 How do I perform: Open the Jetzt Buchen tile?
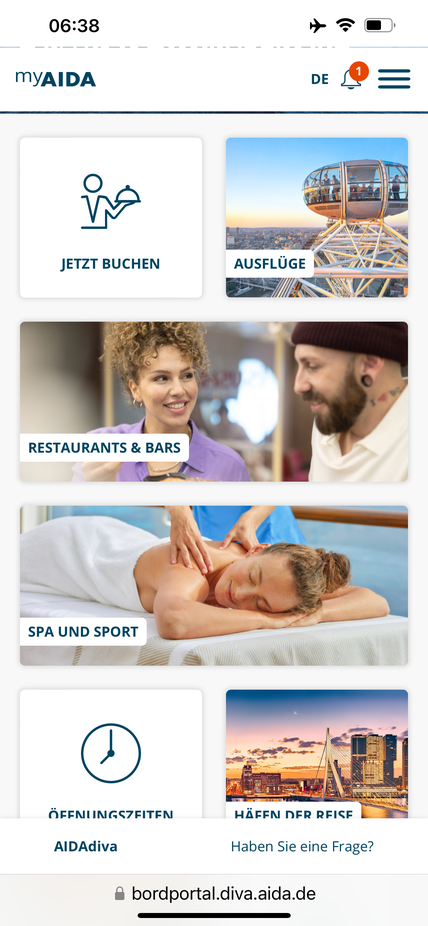(111, 218)
